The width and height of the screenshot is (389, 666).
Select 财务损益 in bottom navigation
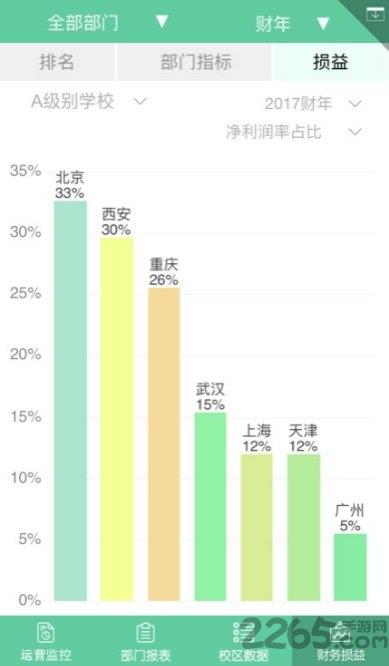341,641
